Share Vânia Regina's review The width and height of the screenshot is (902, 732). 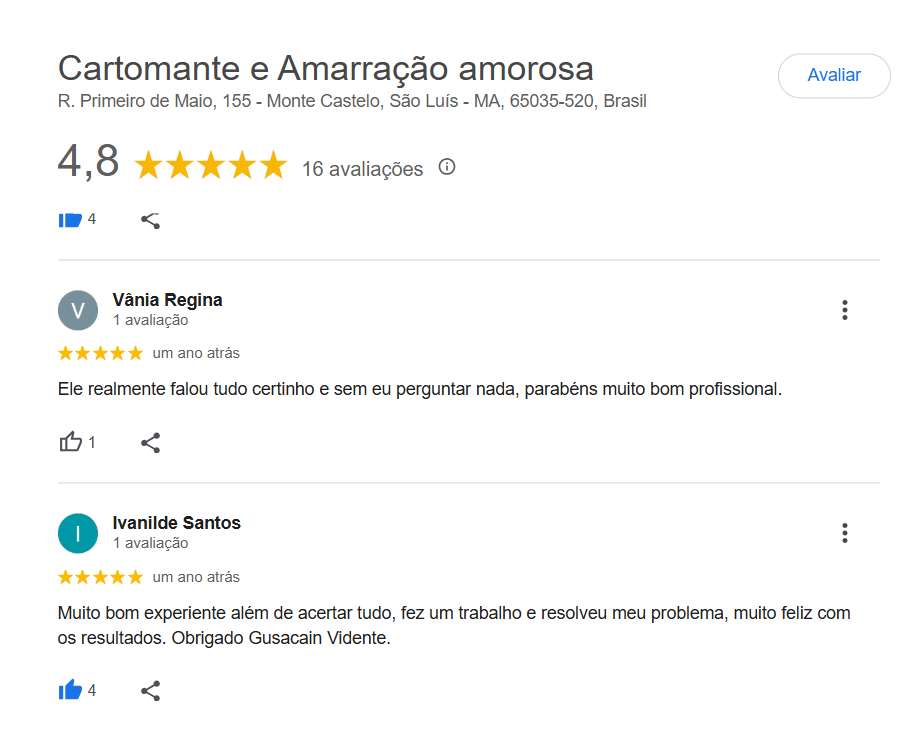(151, 442)
